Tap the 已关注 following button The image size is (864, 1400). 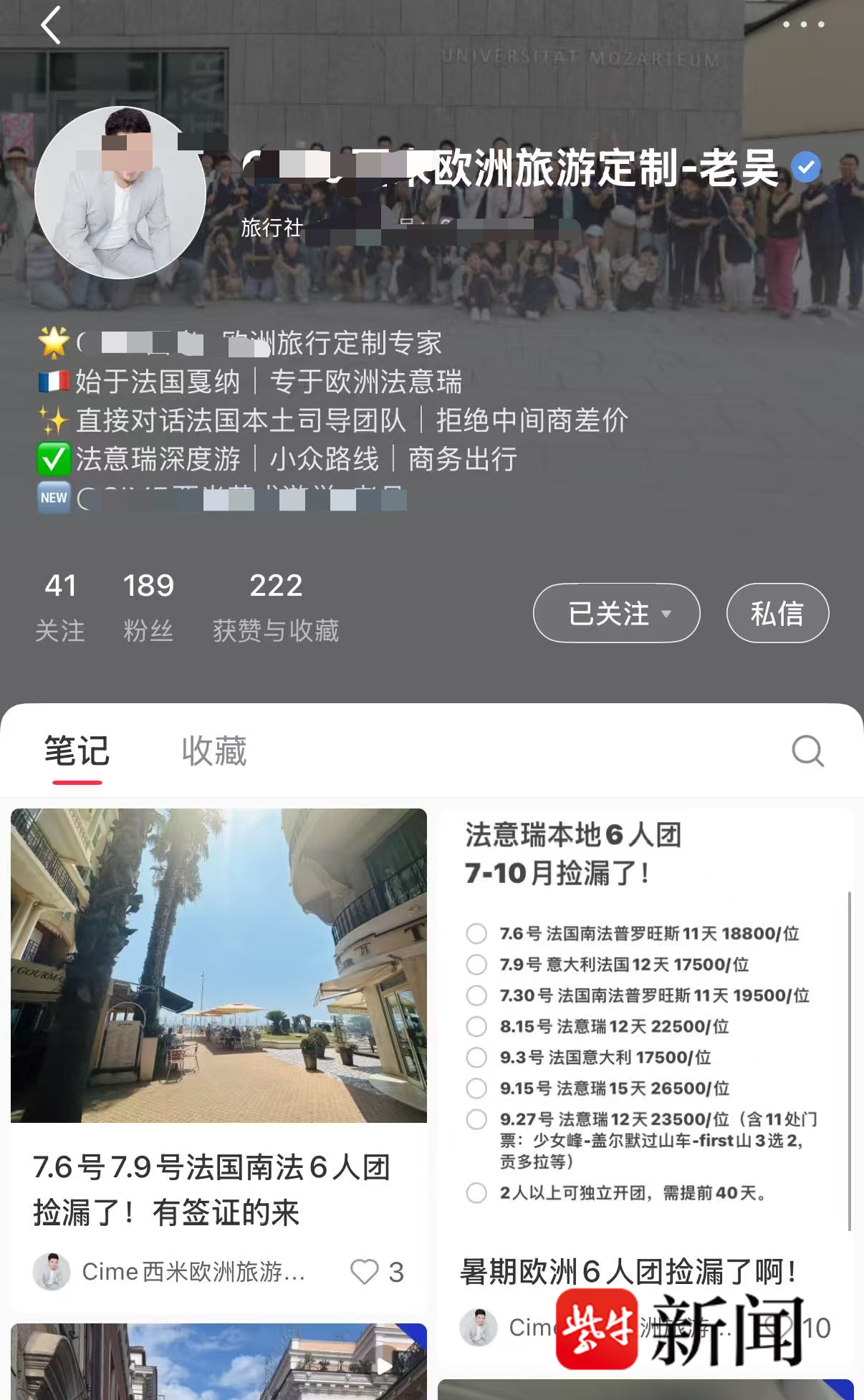[x=616, y=614]
